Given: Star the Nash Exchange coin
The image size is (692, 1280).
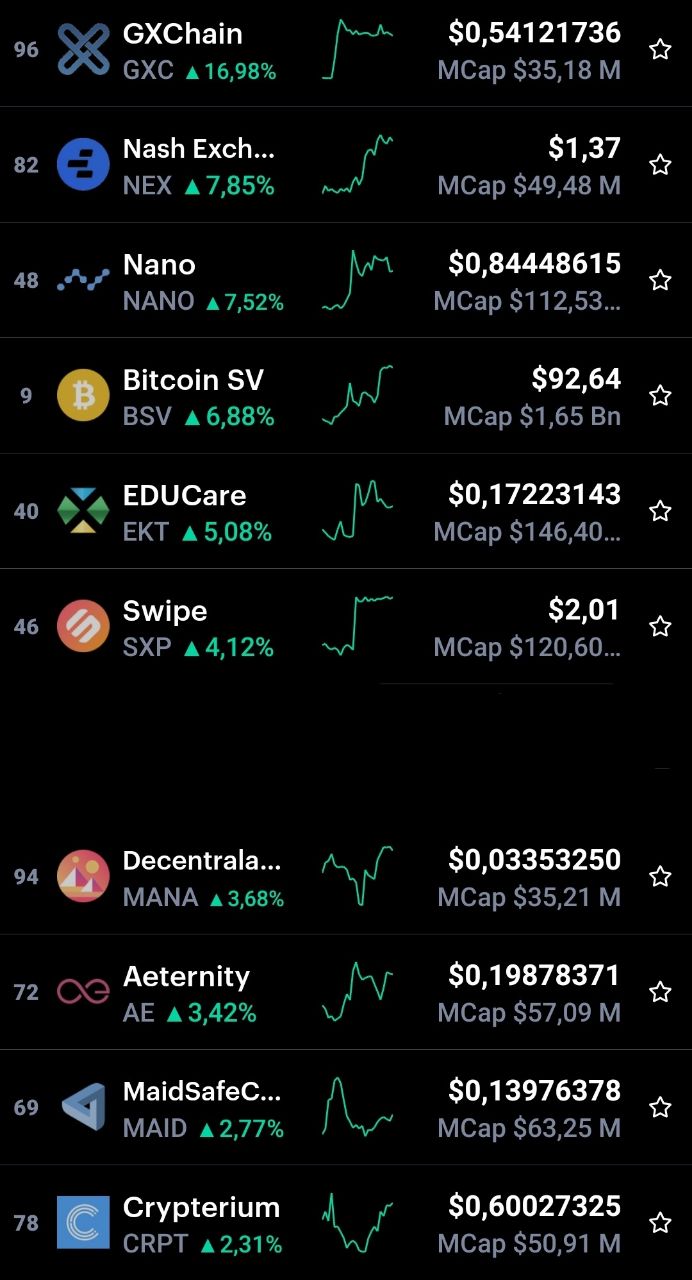Looking at the screenshot, I should tap(660, 165).
